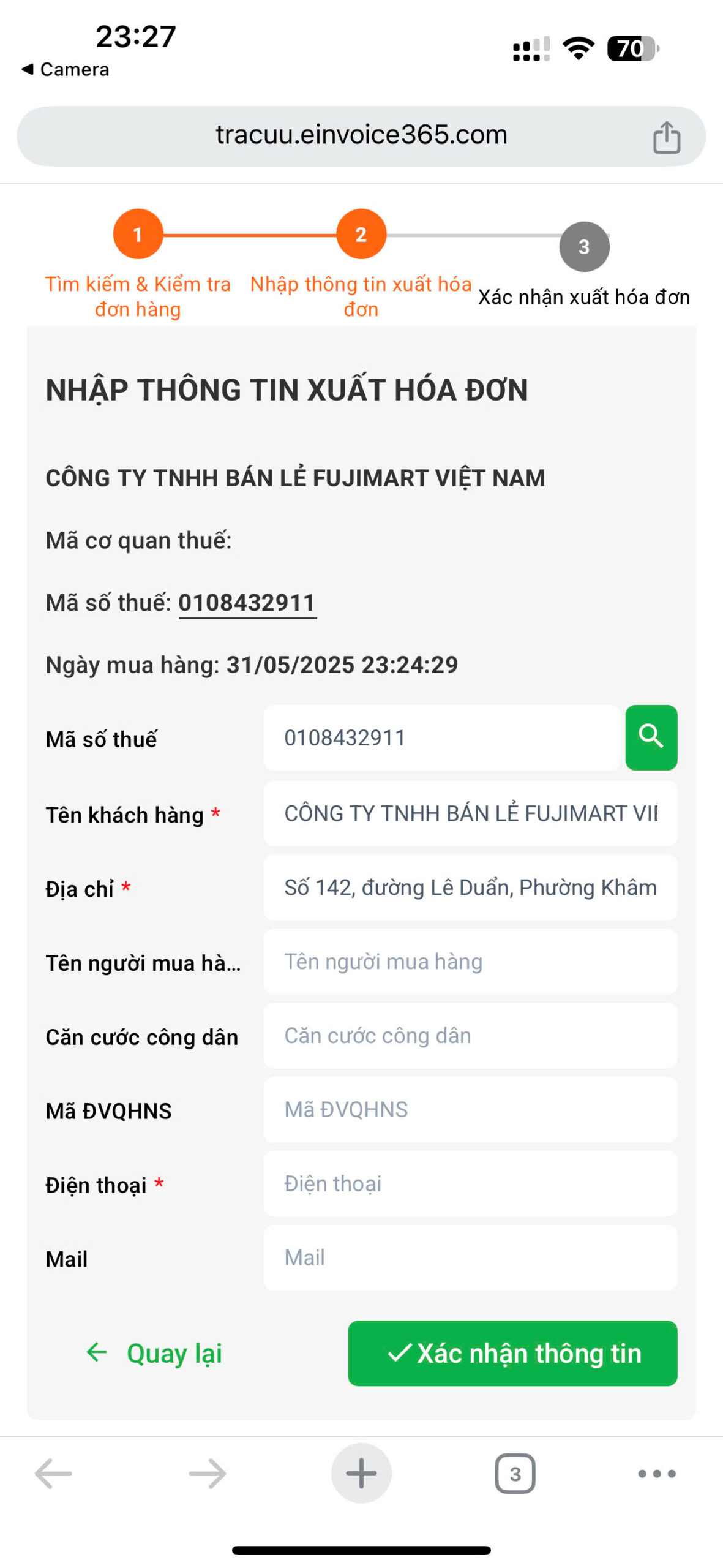
Task: Share the page from the address bar
Action: (x=666, y=137)
